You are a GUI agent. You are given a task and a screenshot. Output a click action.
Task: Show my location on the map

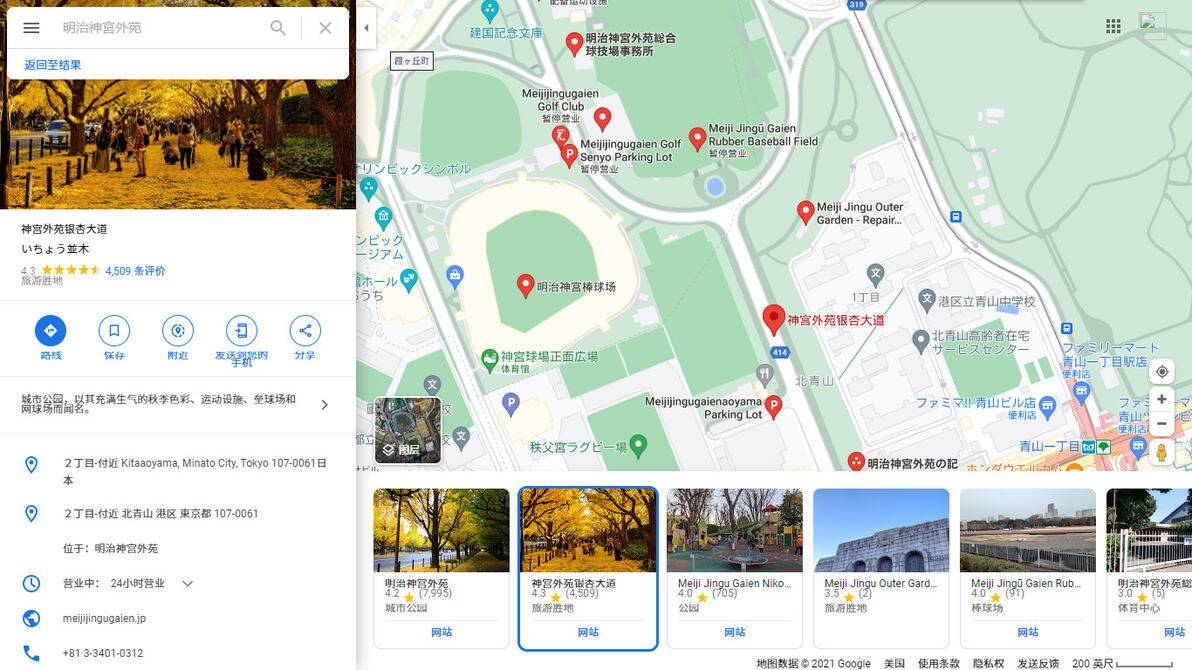coord(1162,372)
